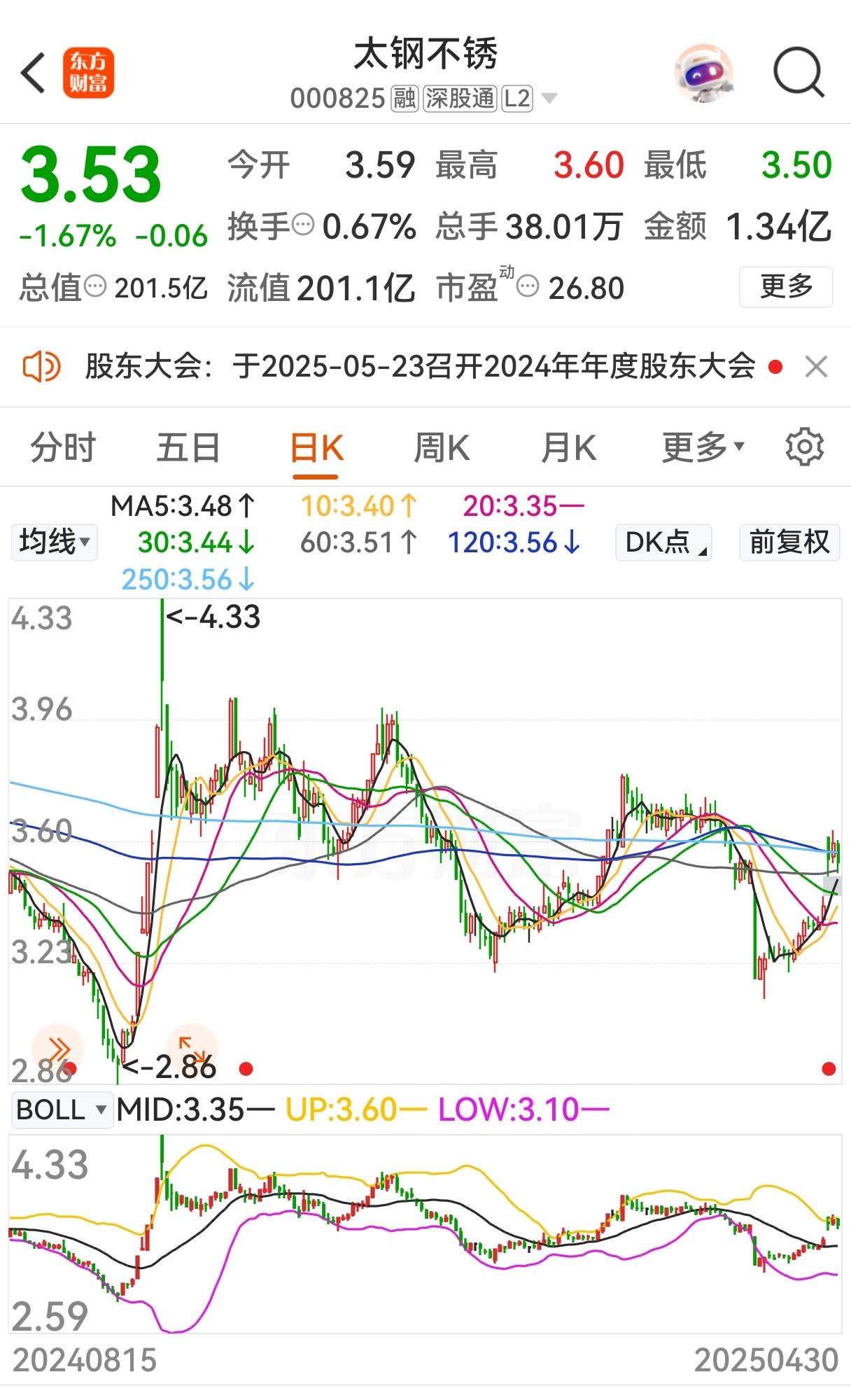Screen dimensions: 851x1400
Task: Expand the stock title dropdown arrow
Action: (x=550, y=99)
